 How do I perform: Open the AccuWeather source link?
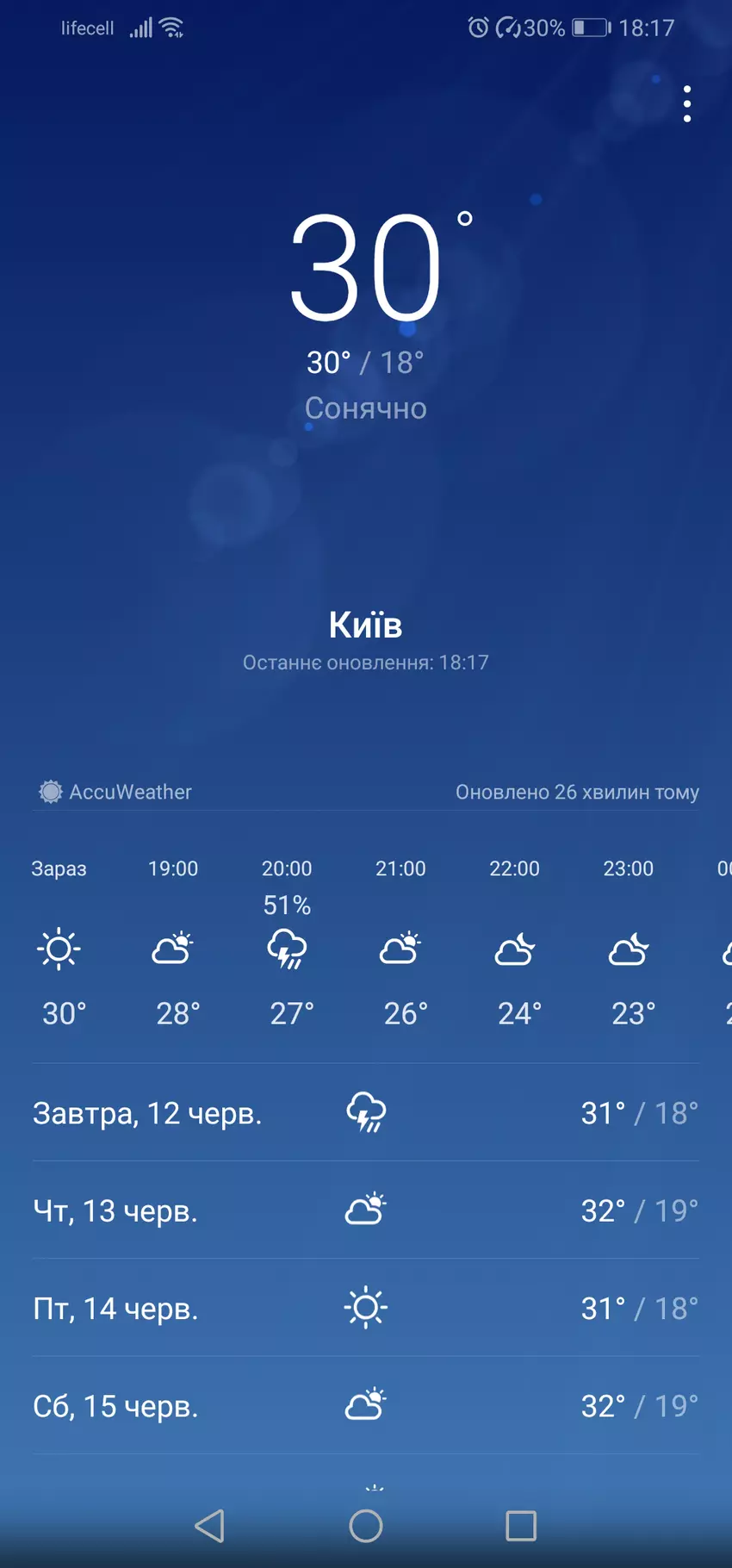coord(115,792)
